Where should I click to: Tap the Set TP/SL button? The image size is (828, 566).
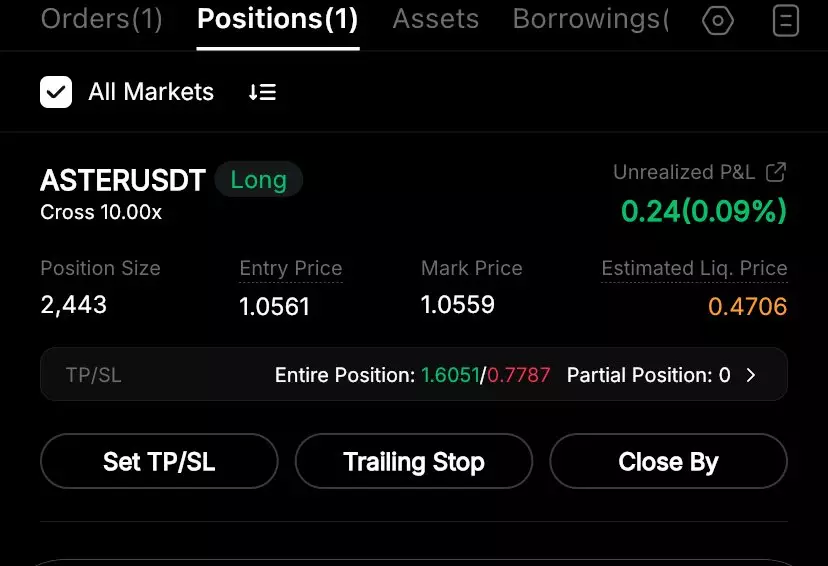[x=159, y=461]
